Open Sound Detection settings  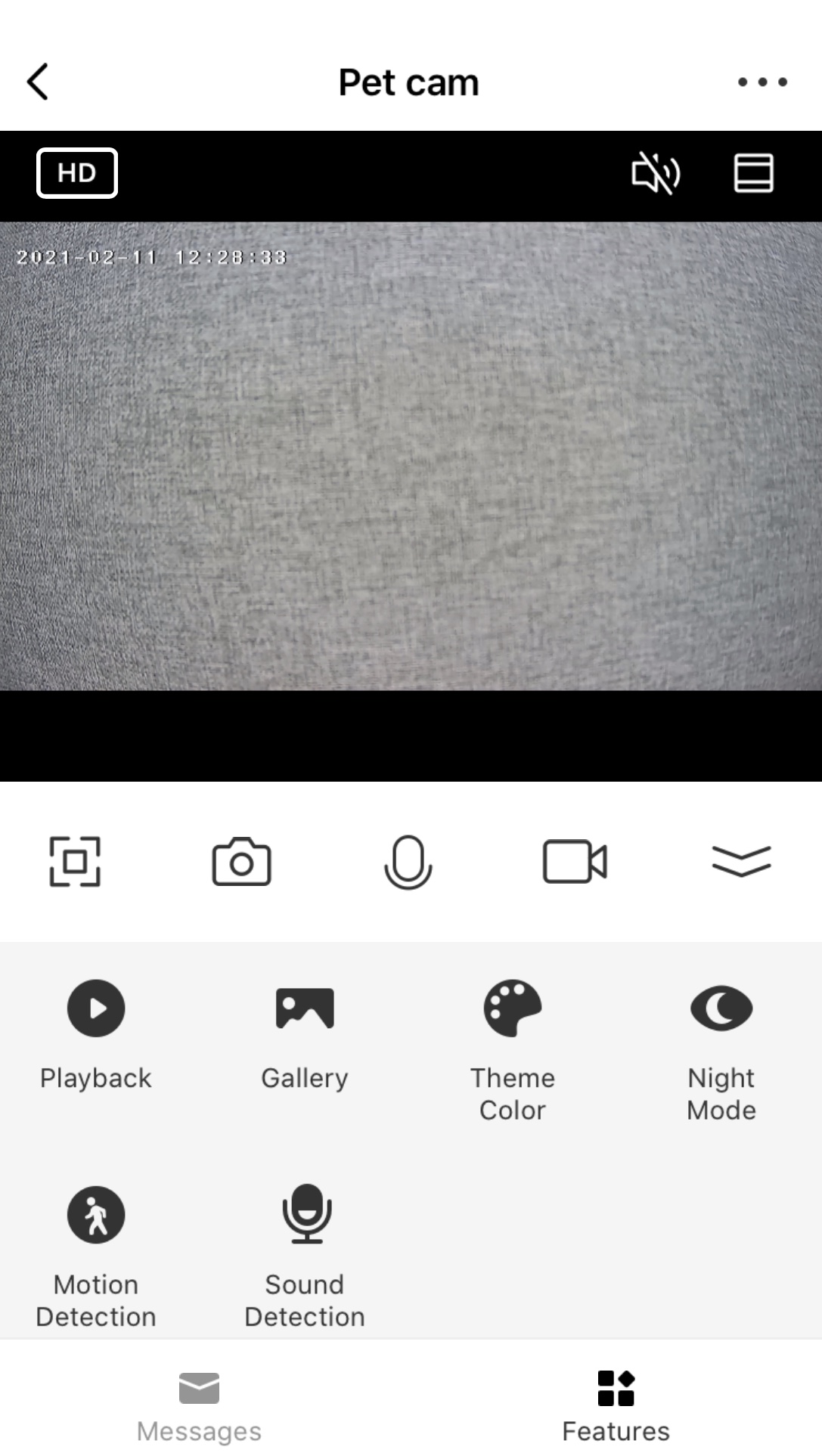(305, 1255)
